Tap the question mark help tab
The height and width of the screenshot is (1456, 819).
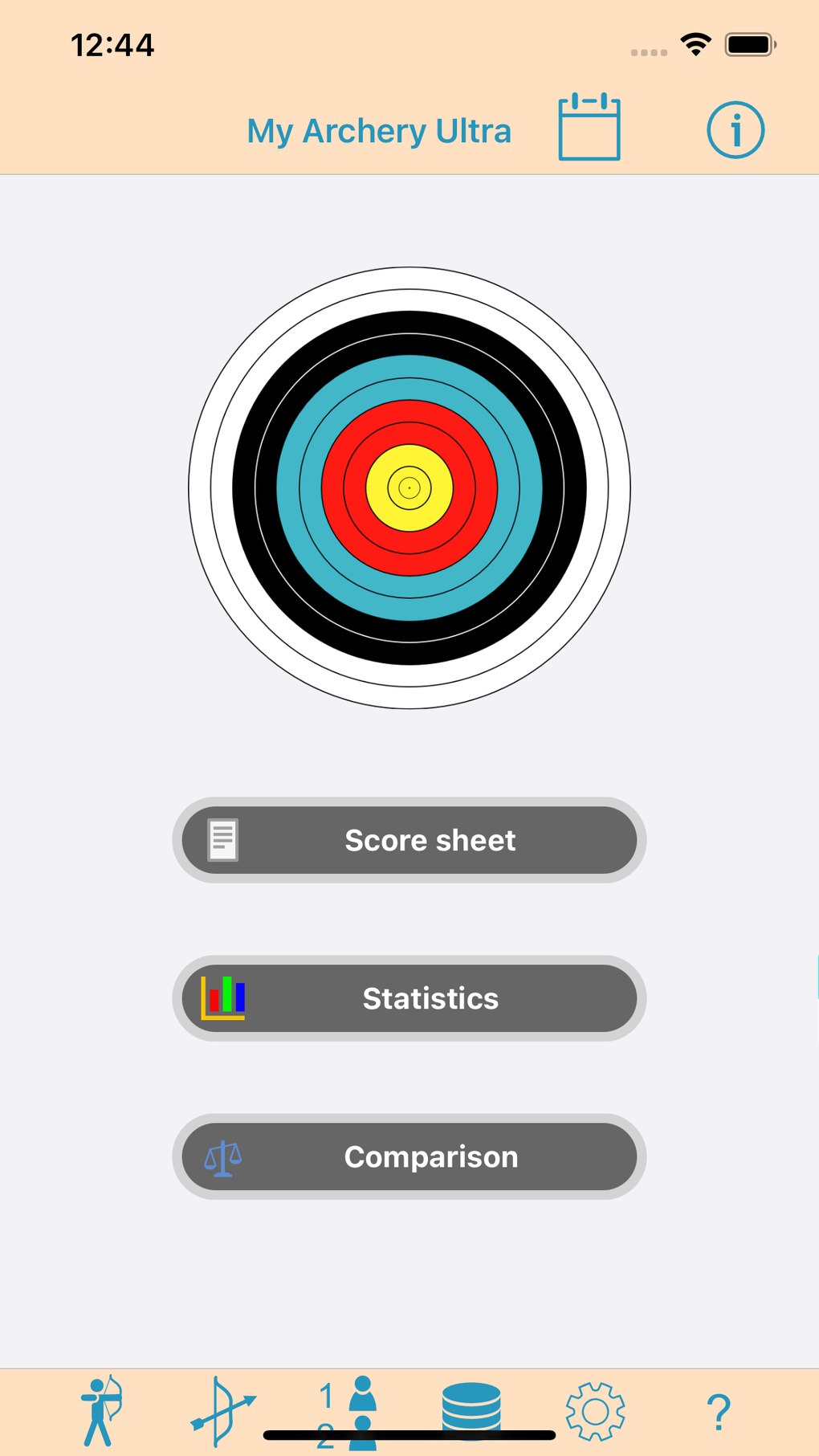point(719,1411)
